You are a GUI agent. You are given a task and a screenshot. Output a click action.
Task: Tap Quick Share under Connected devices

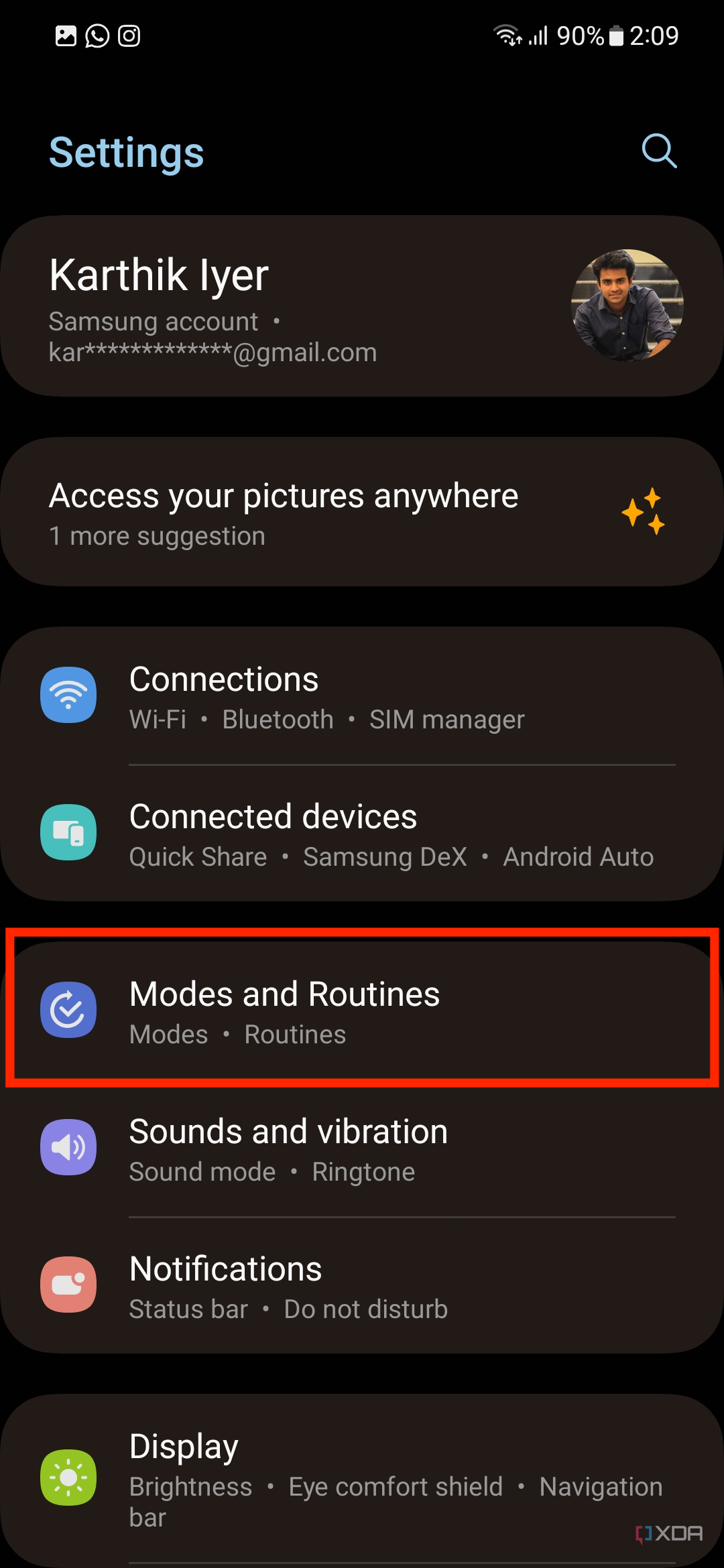pos(197,856)
